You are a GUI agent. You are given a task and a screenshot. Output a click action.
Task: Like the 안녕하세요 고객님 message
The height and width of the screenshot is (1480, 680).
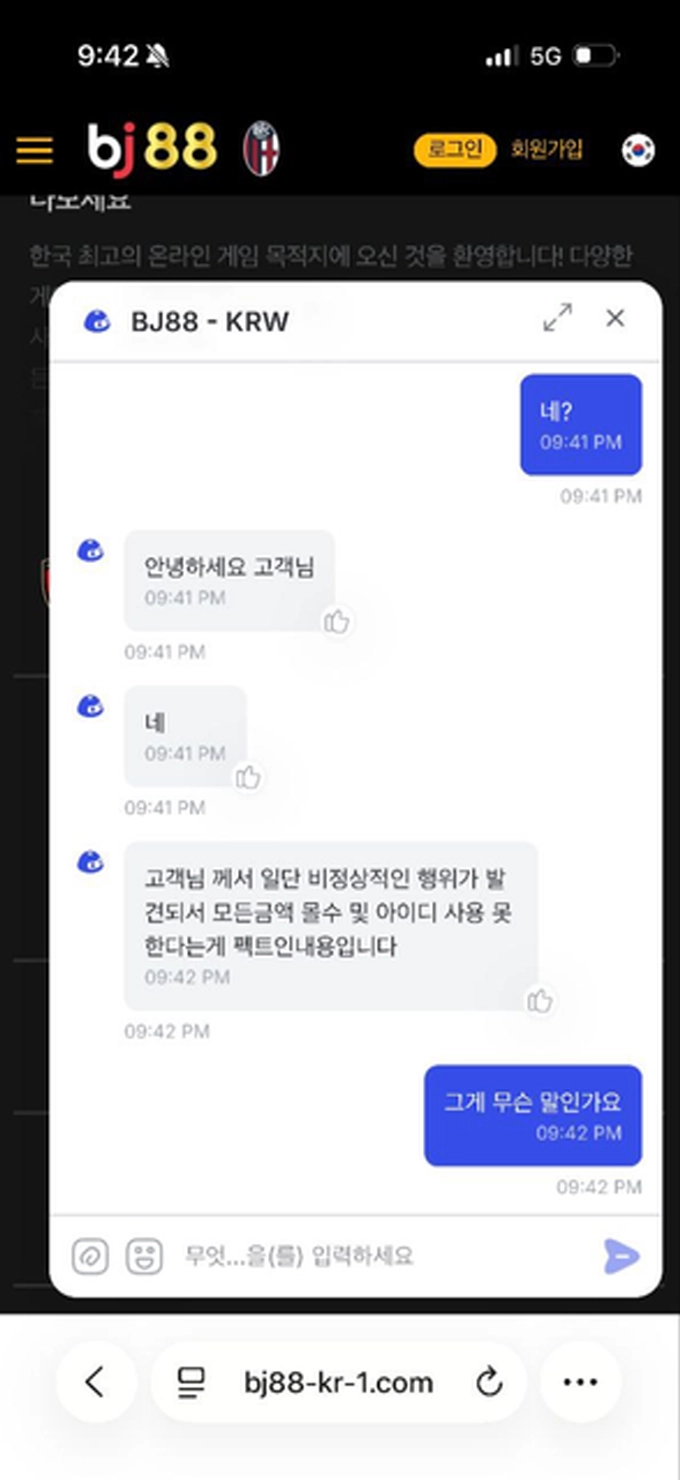tap(337, 622)
